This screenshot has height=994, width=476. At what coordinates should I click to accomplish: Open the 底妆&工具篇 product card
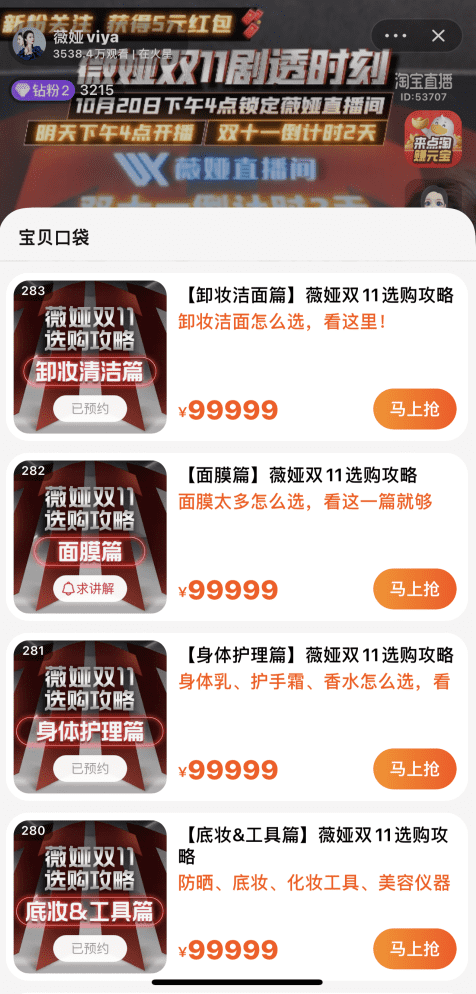point(237,897)
